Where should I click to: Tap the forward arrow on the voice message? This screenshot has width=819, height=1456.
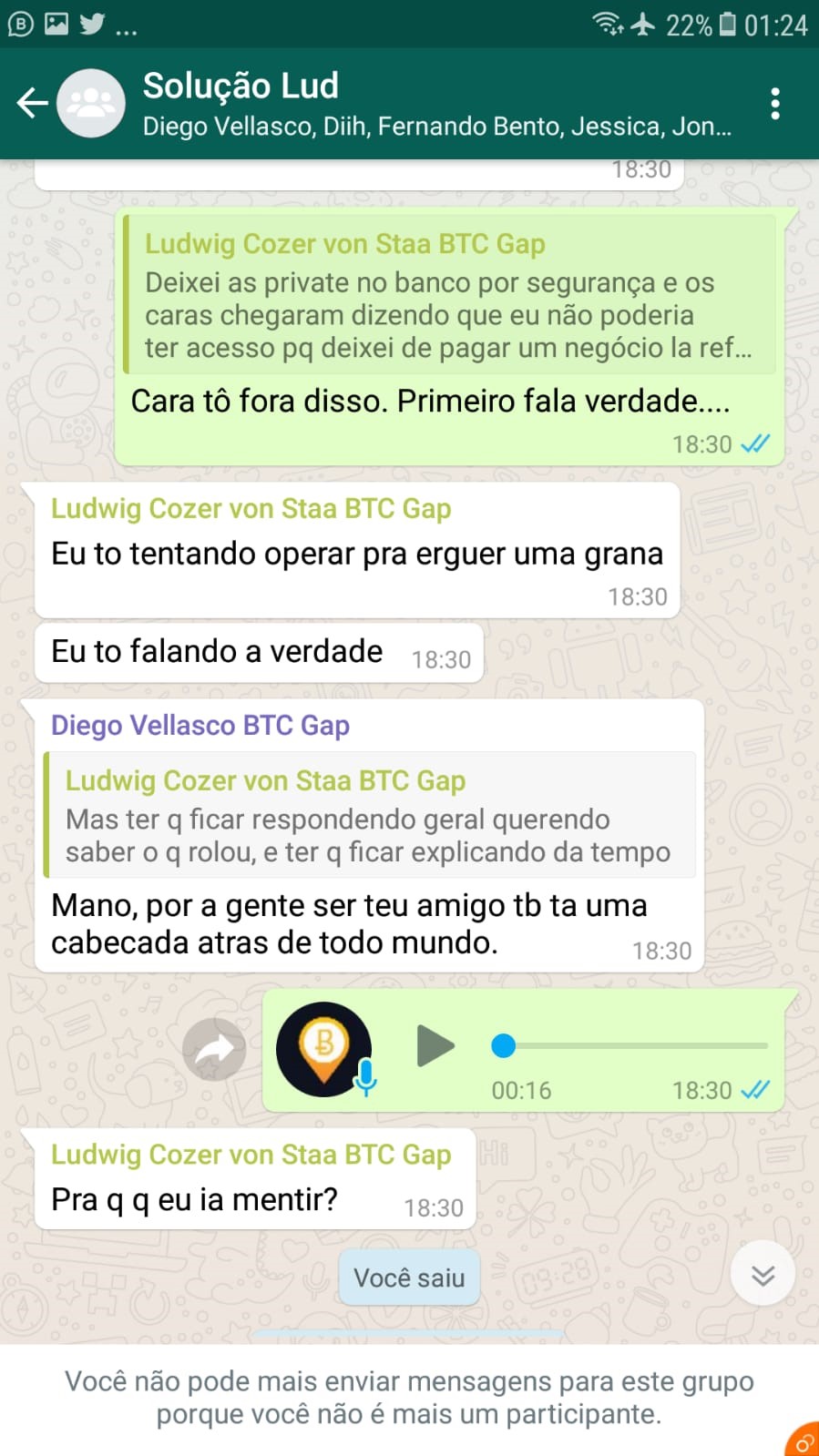pos(213,1049)
